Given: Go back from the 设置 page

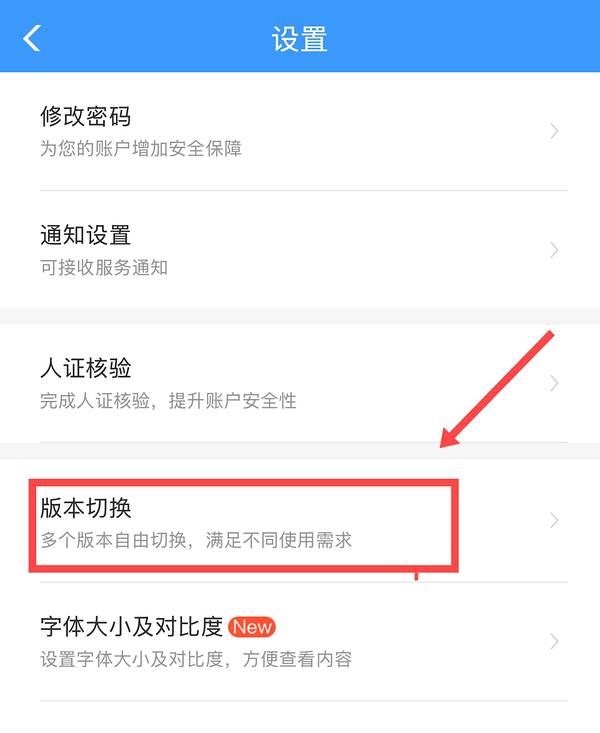Looking at the screenshot, I should (32, 38).
